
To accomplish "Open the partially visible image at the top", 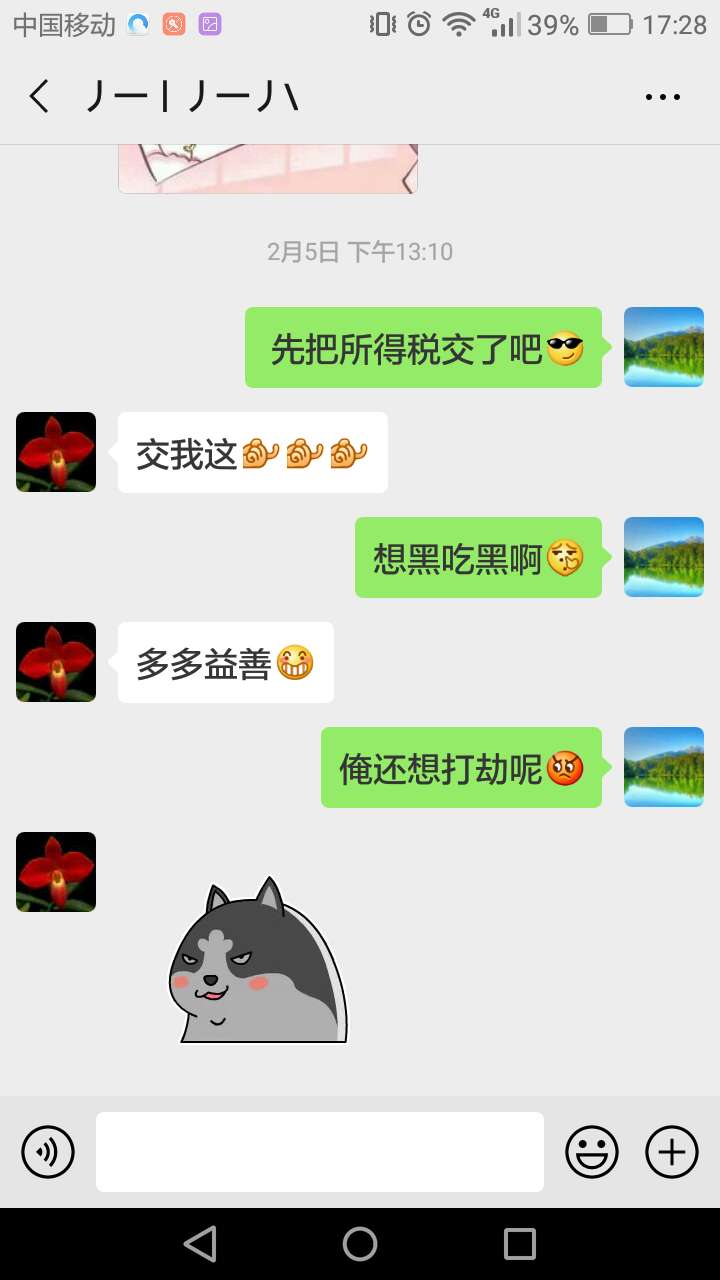I will coord(268,169).
